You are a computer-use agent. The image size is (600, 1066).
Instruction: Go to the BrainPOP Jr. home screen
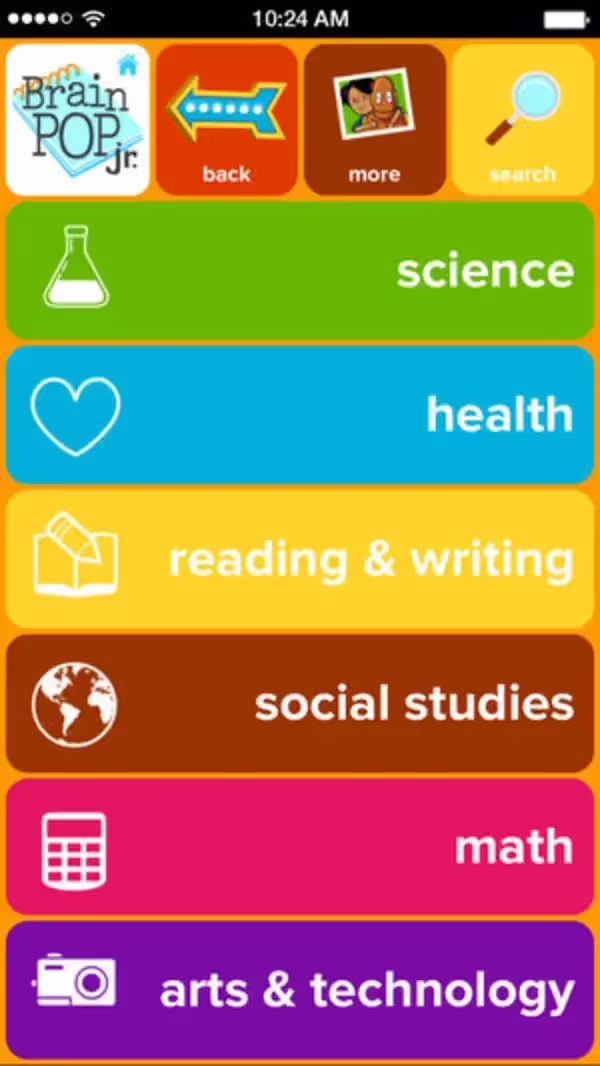point(78,120)
